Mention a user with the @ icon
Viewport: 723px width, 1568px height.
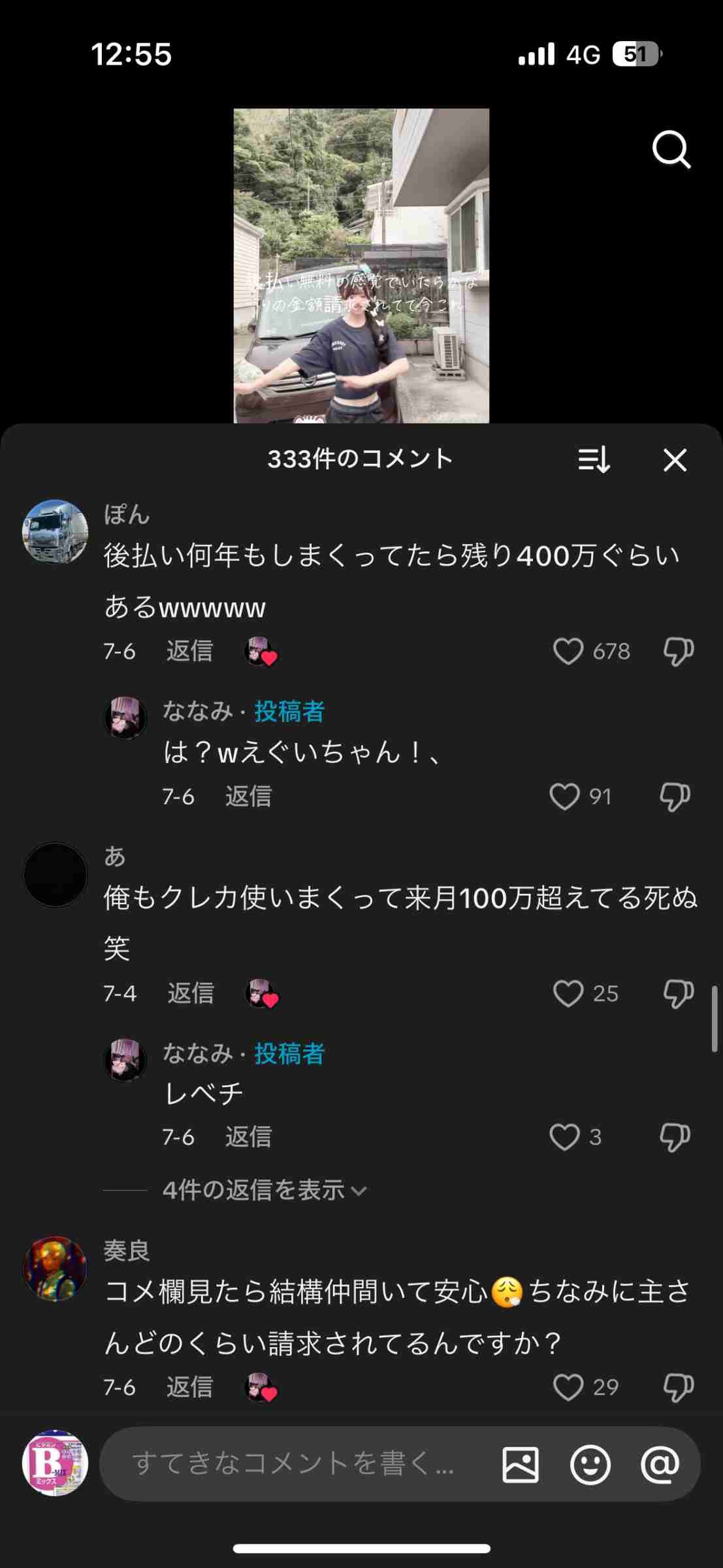660,1464
